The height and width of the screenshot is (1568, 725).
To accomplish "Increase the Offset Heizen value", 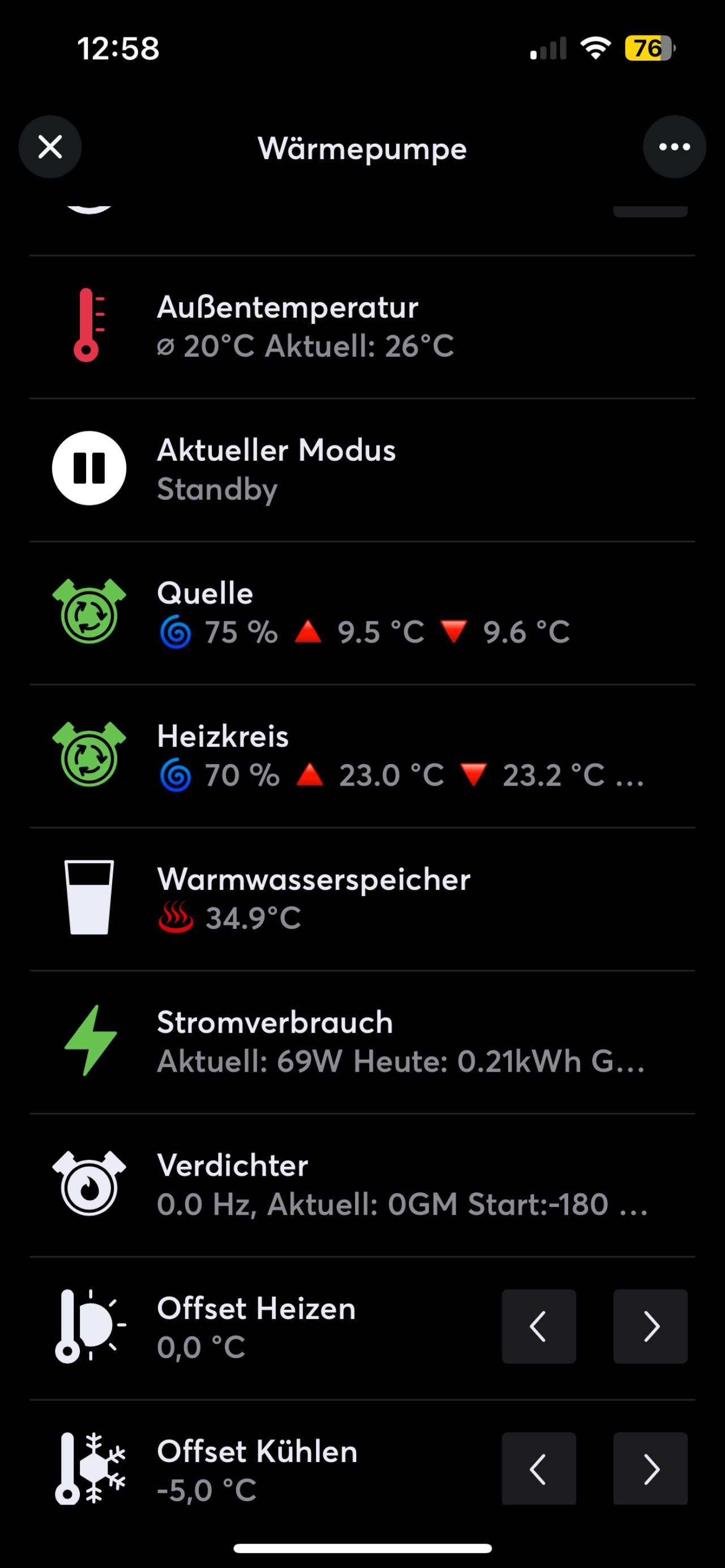I will (650, 1327).
